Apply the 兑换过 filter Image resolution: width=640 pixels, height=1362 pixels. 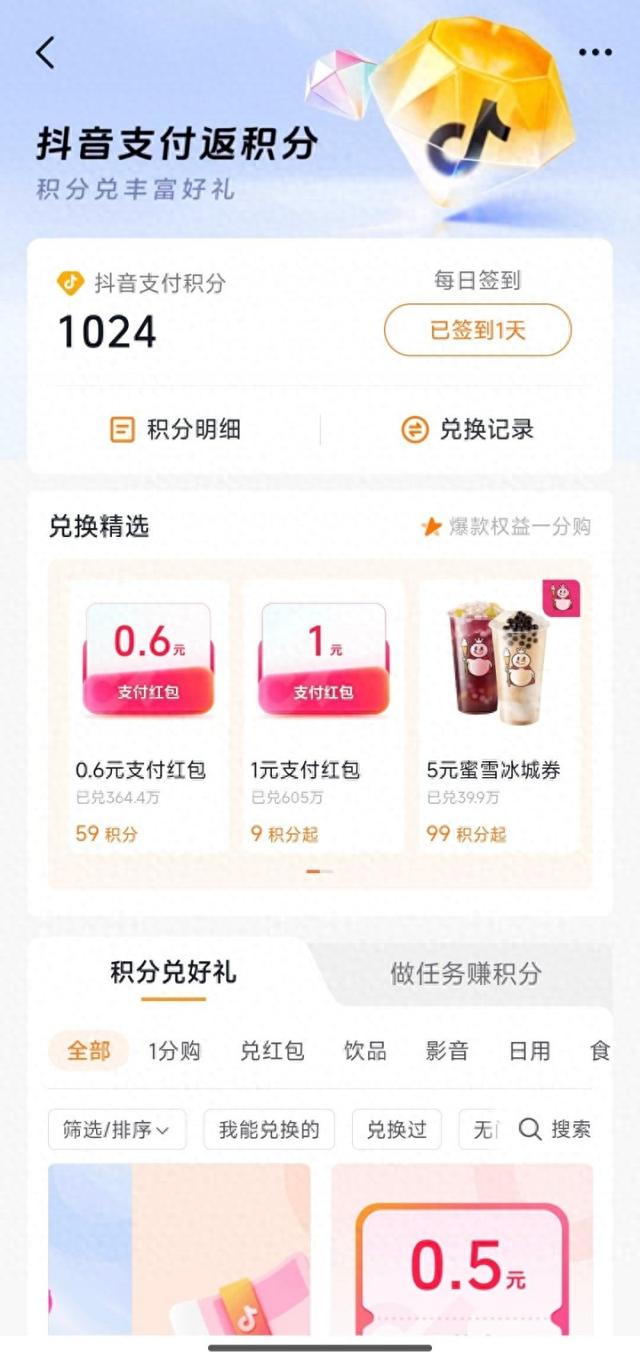(396, 1130)
